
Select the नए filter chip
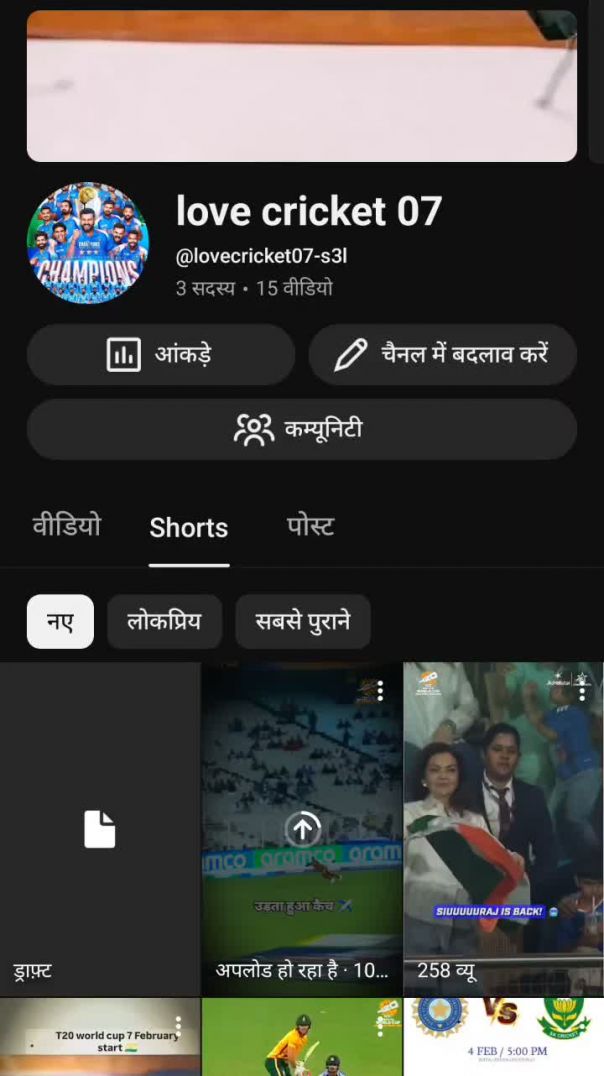pyautogui.click(x=60, y=621)
